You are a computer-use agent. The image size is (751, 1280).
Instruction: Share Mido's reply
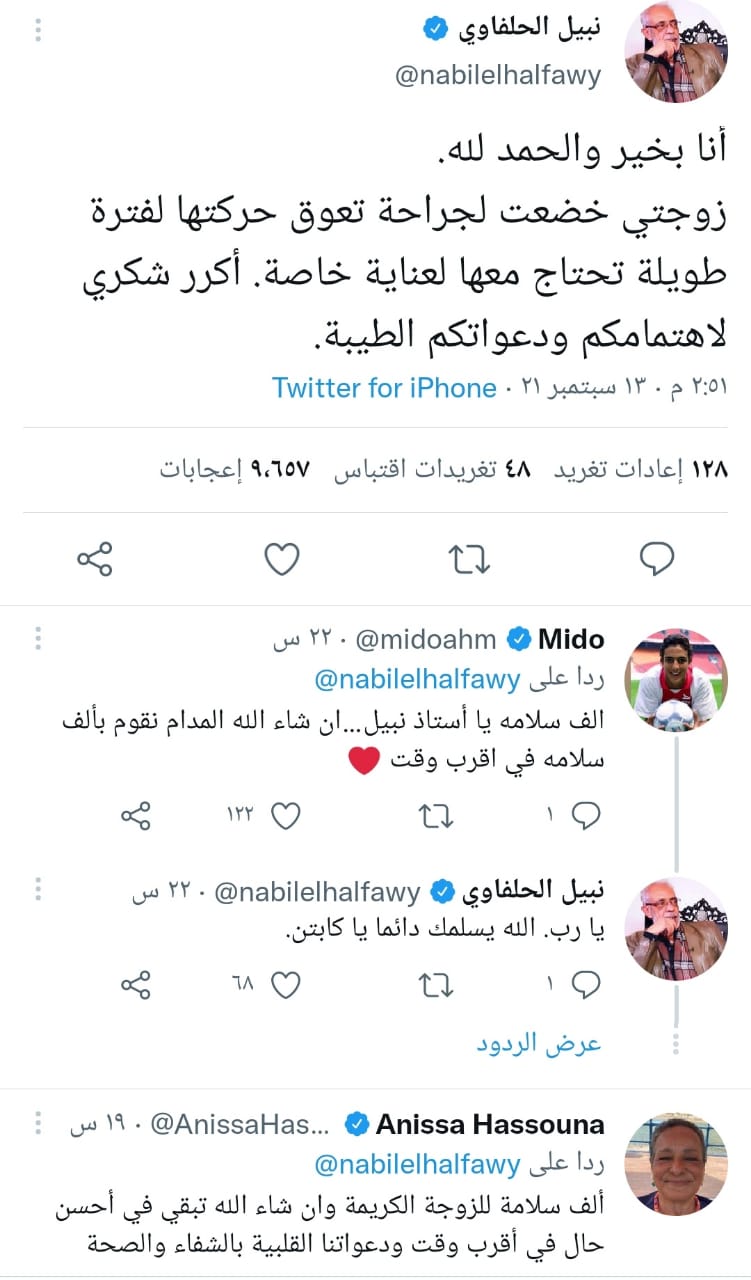click(x=136, y=817)
